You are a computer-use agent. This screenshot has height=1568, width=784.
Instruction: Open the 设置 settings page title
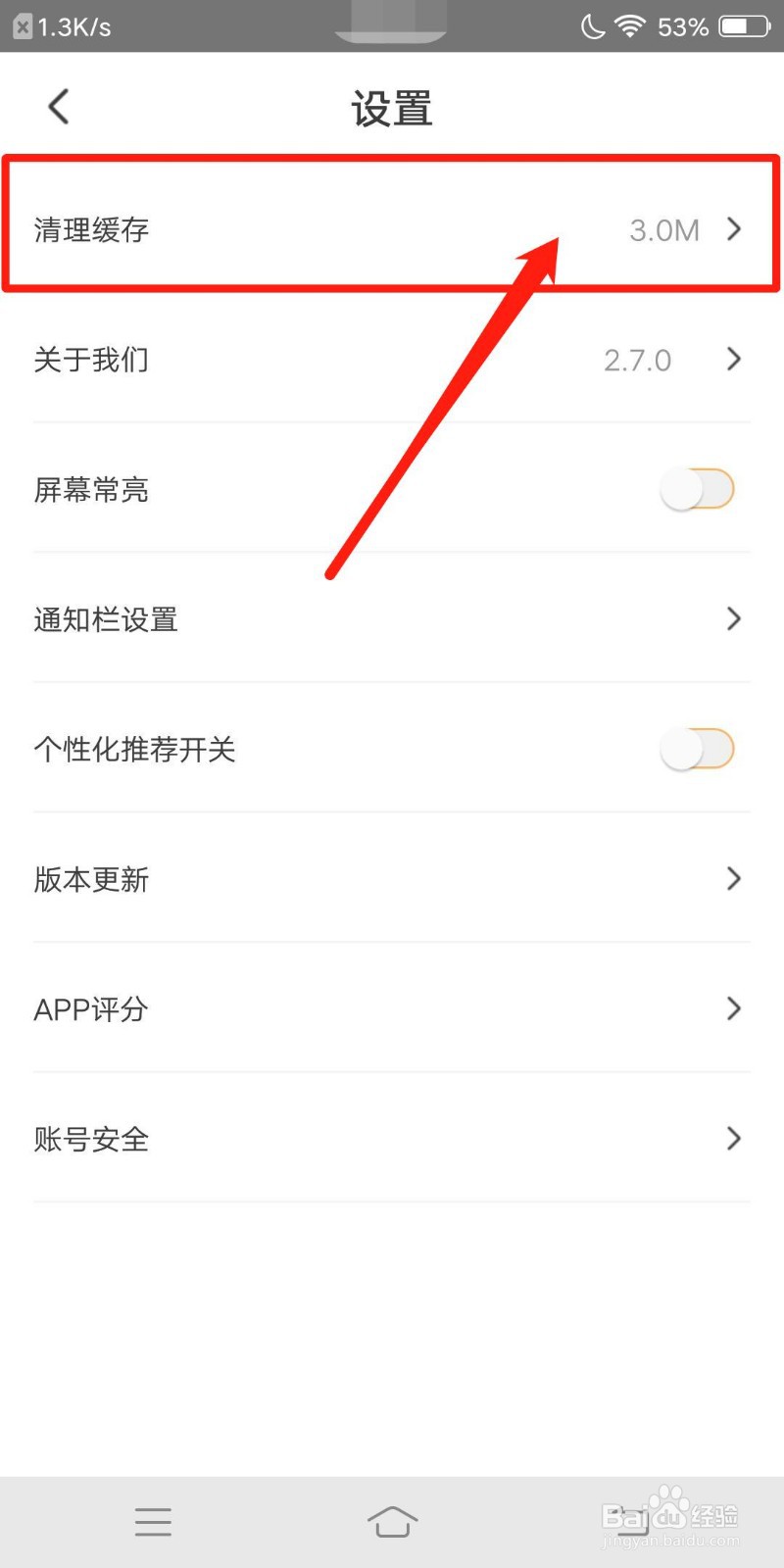pos(392,110)
